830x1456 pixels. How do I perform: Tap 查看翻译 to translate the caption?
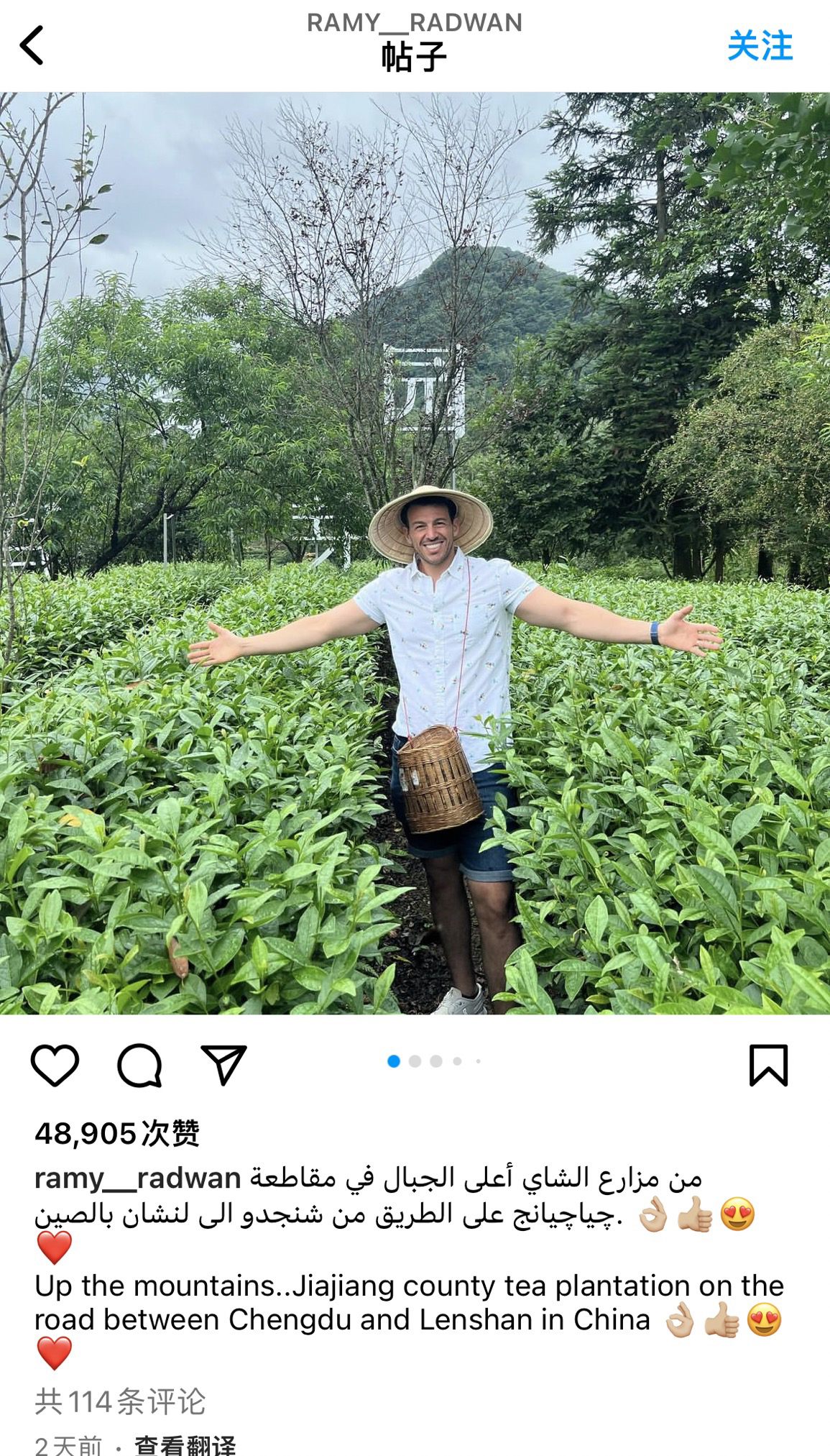point(185,1444)
